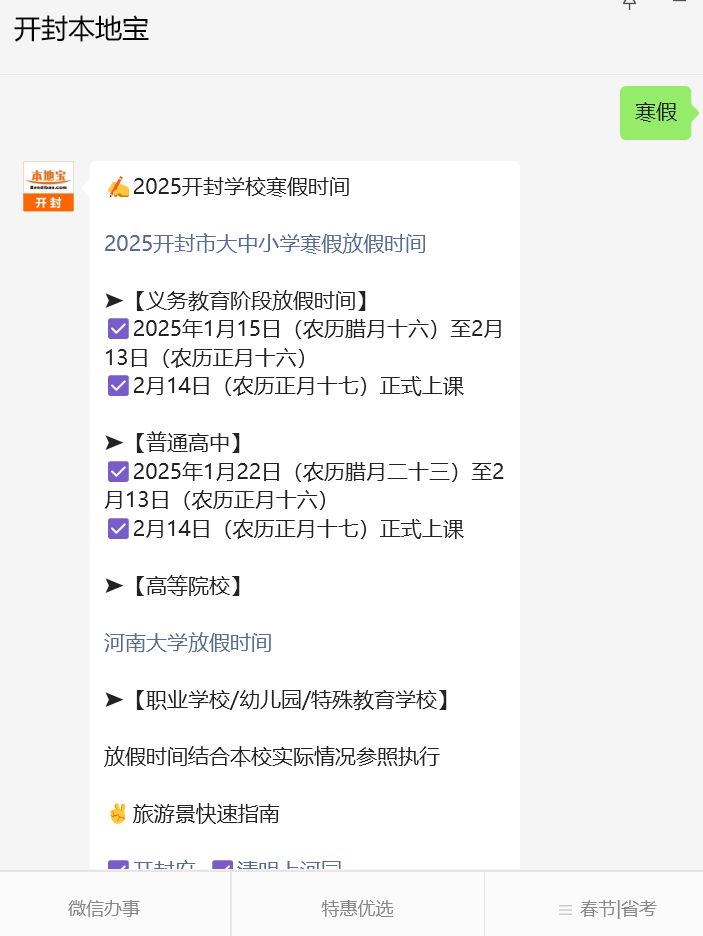The height and width of the screenshot is (936, 703).
Task: Expand the 春节|省考 menu
Action: tap(607, 909)
